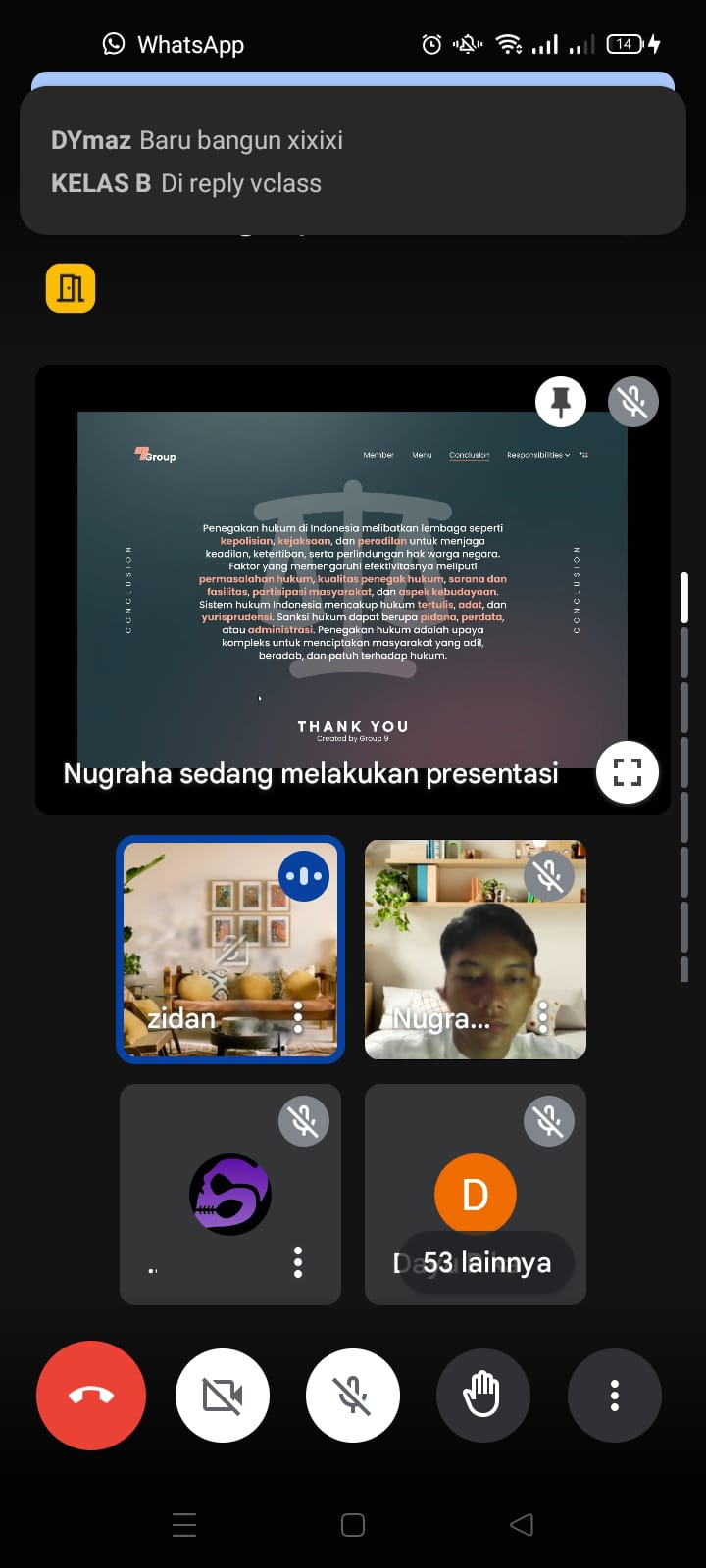Open options for Nugraha's video tile
Image resolution: width=706 pixels, height=1568 pixels.
pos(543,1017)
